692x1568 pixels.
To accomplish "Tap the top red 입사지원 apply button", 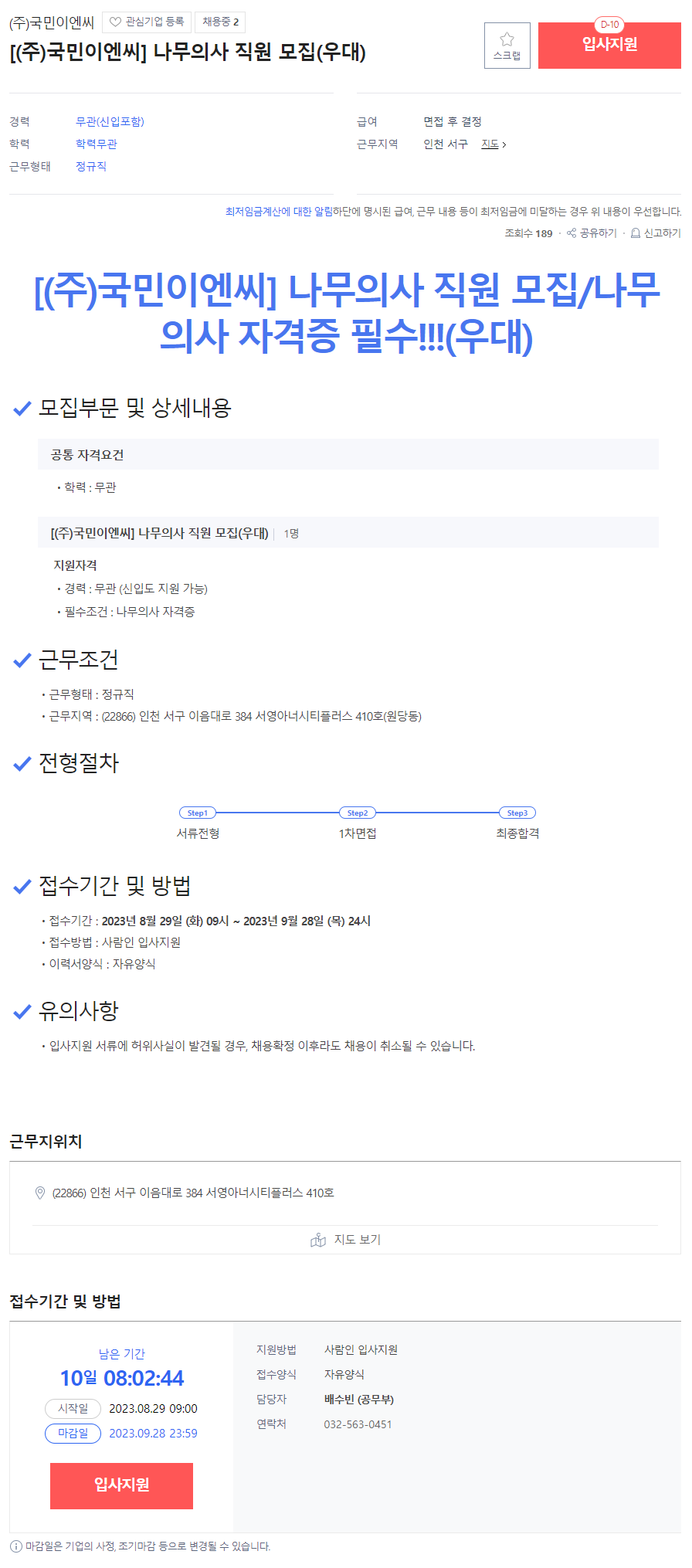I will click(609, 46).
